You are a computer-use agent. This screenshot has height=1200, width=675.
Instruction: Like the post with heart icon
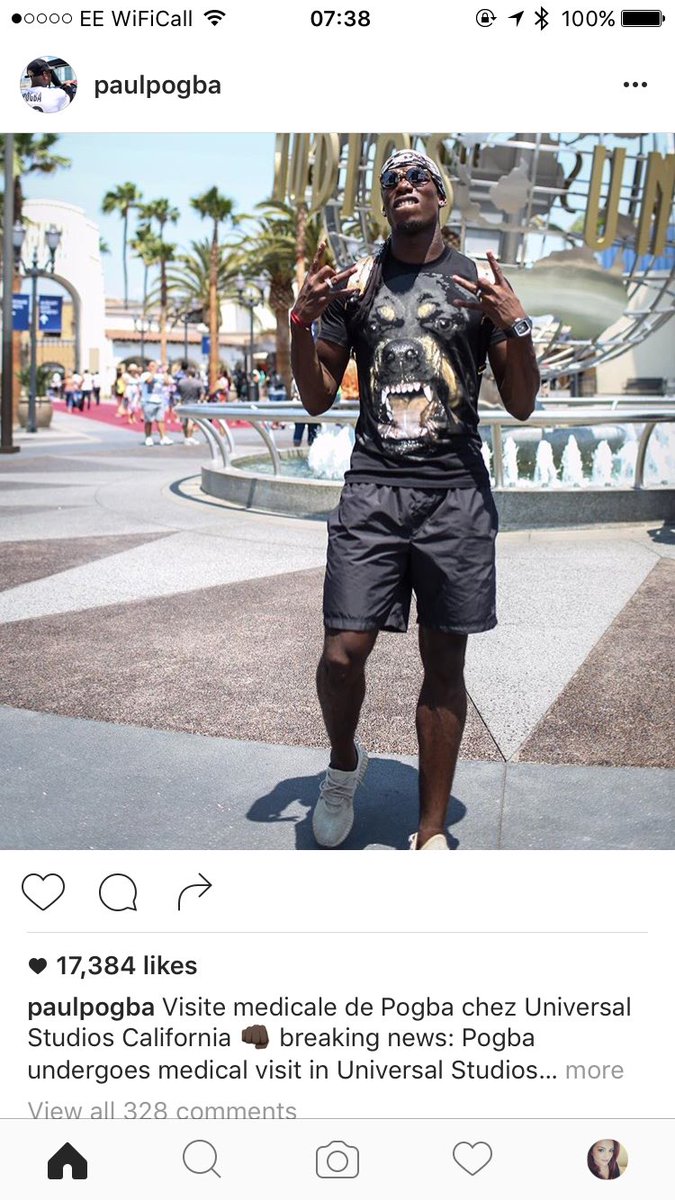[x=43, y=891]
